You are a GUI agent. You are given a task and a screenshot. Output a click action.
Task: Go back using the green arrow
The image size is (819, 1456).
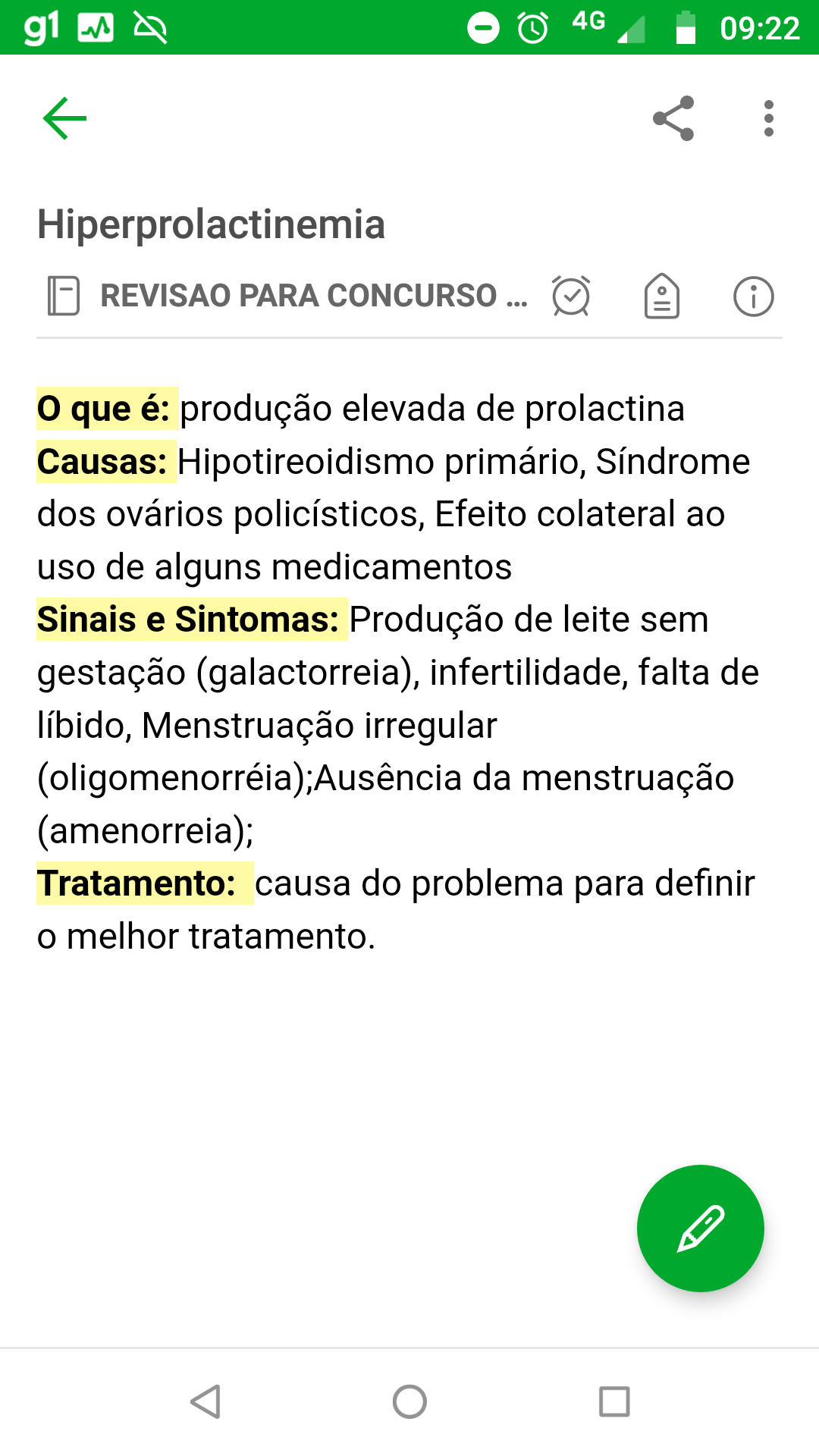tap(65, 118)
